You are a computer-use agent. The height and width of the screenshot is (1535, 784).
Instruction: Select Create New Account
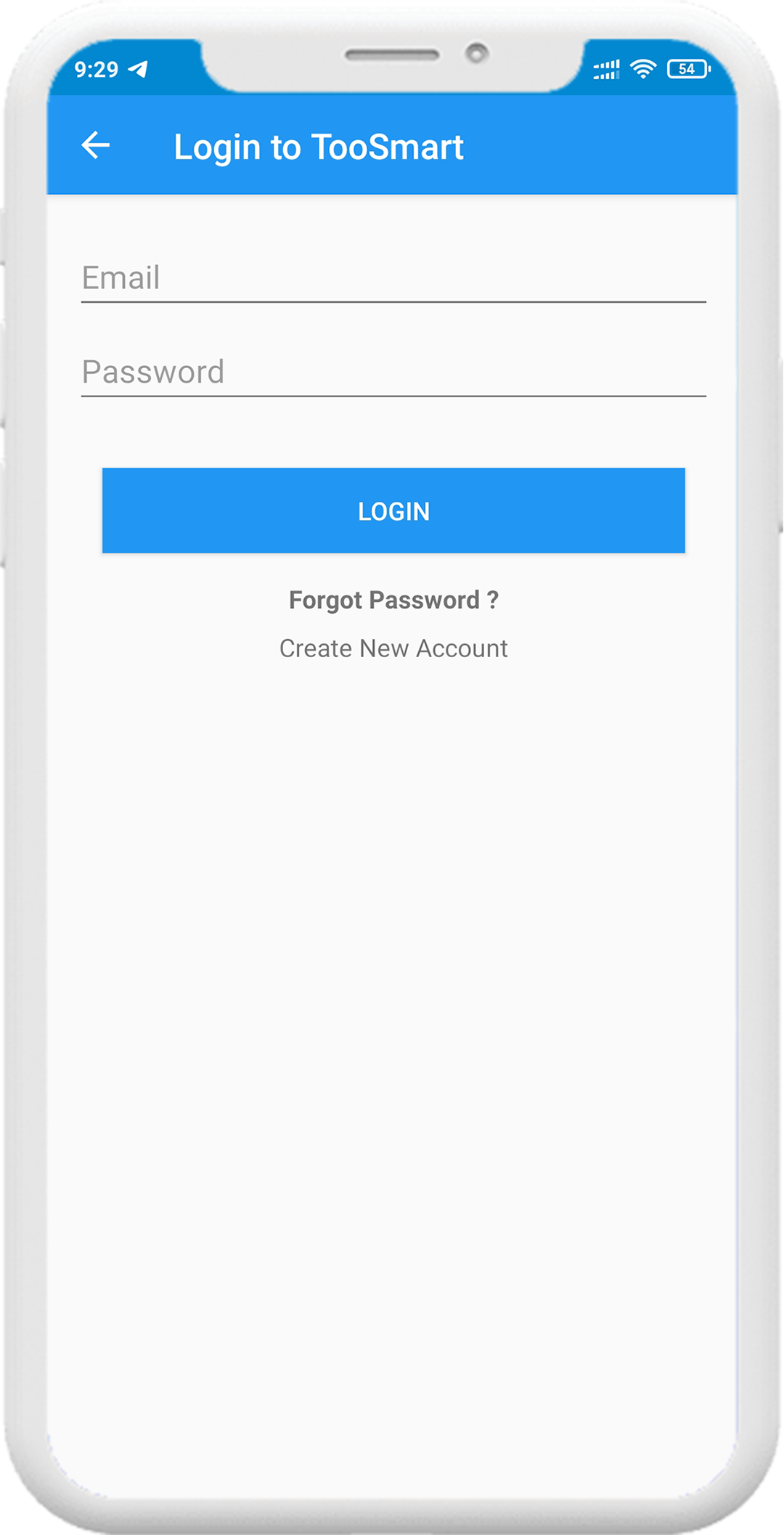tap(393, 648)
